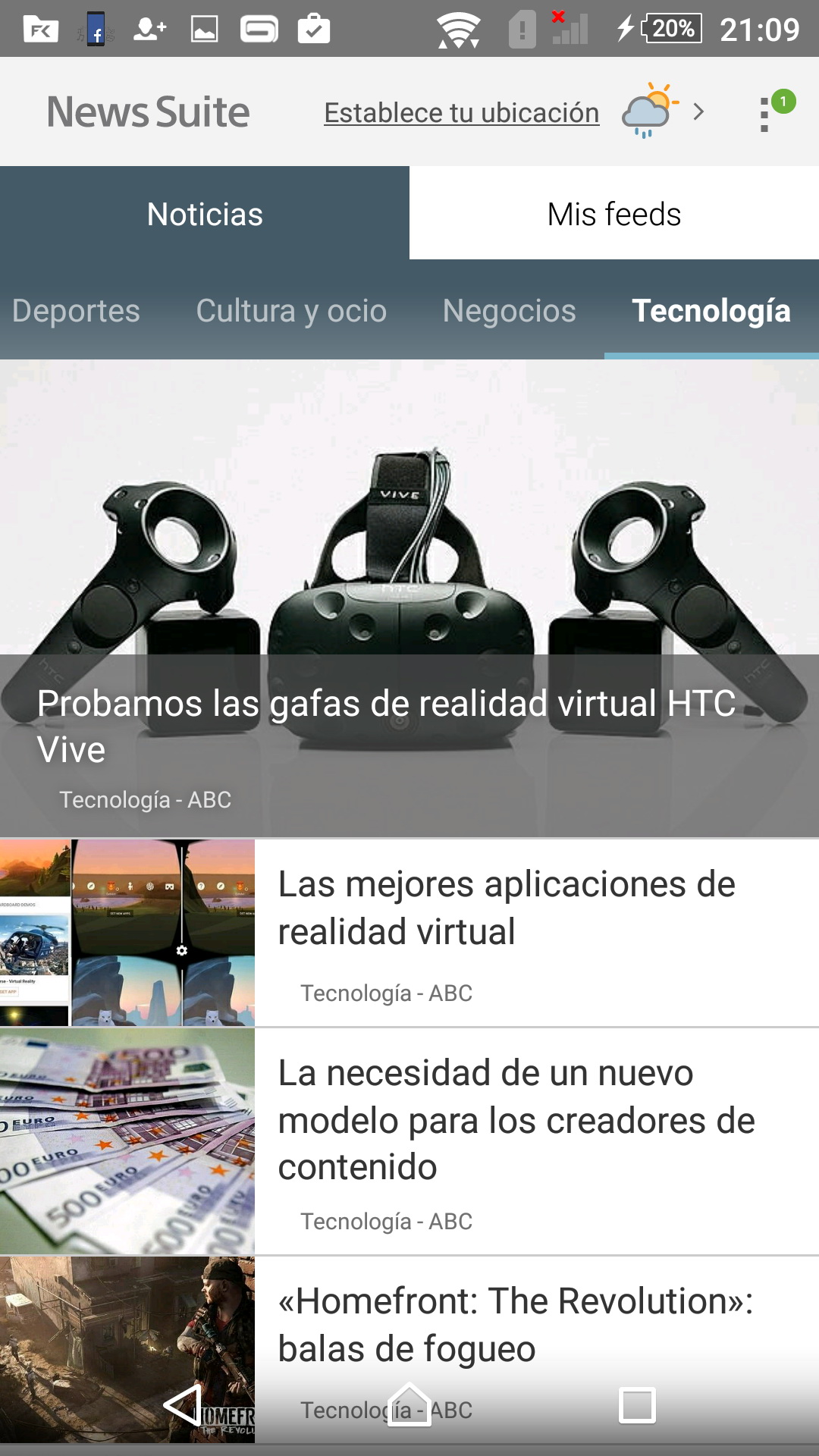This screenshot has height=1456, width=819.
Task: Go to the Negocios category
Action: click(x=509, y=311)
